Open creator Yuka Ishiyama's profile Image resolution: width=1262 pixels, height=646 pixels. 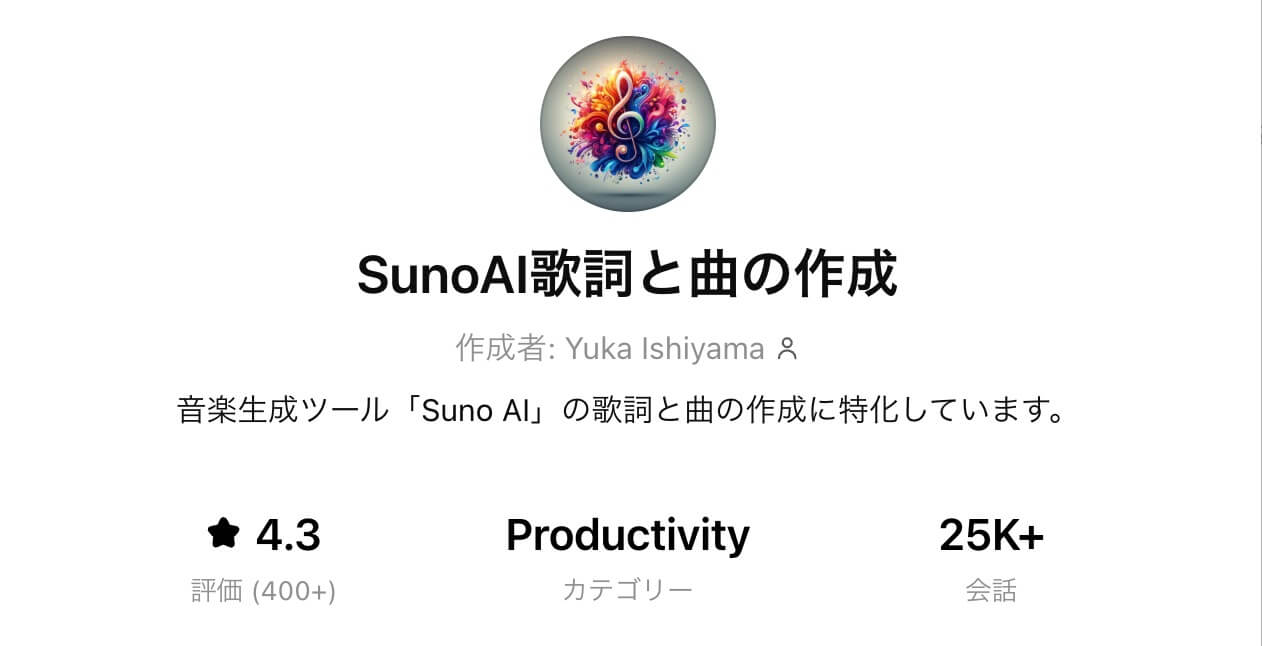pos(665,349)
